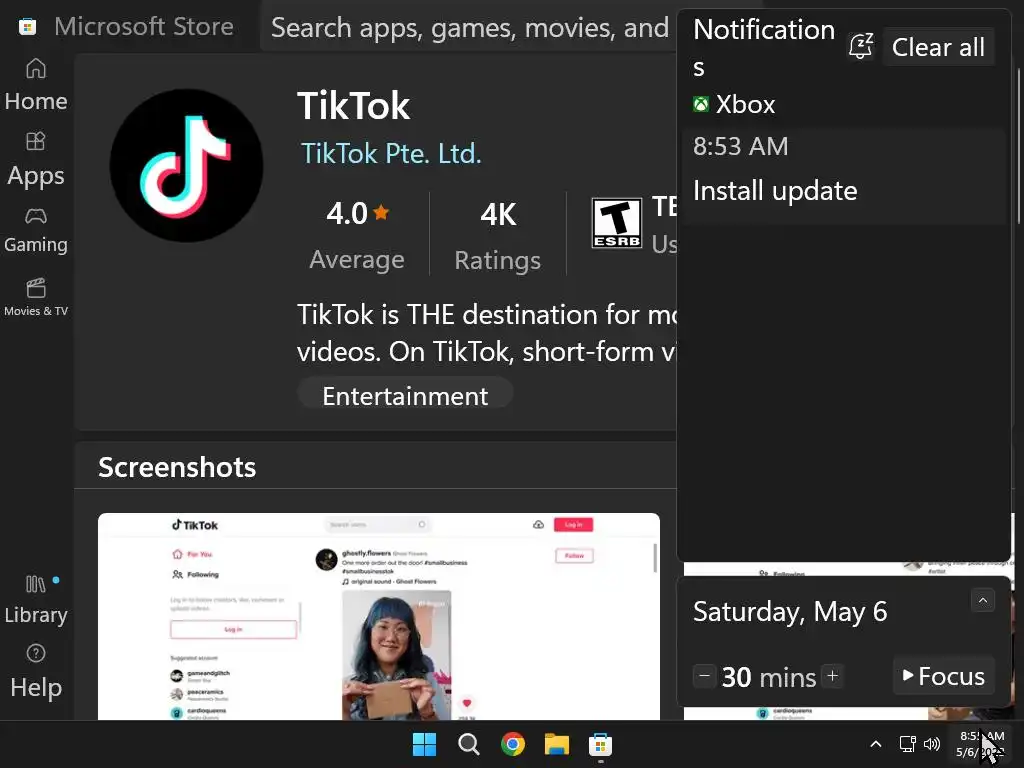Open the Home tab in sidebar
Screen dimensions: 1024x768
pyautogui.click(x=36, y=85)
